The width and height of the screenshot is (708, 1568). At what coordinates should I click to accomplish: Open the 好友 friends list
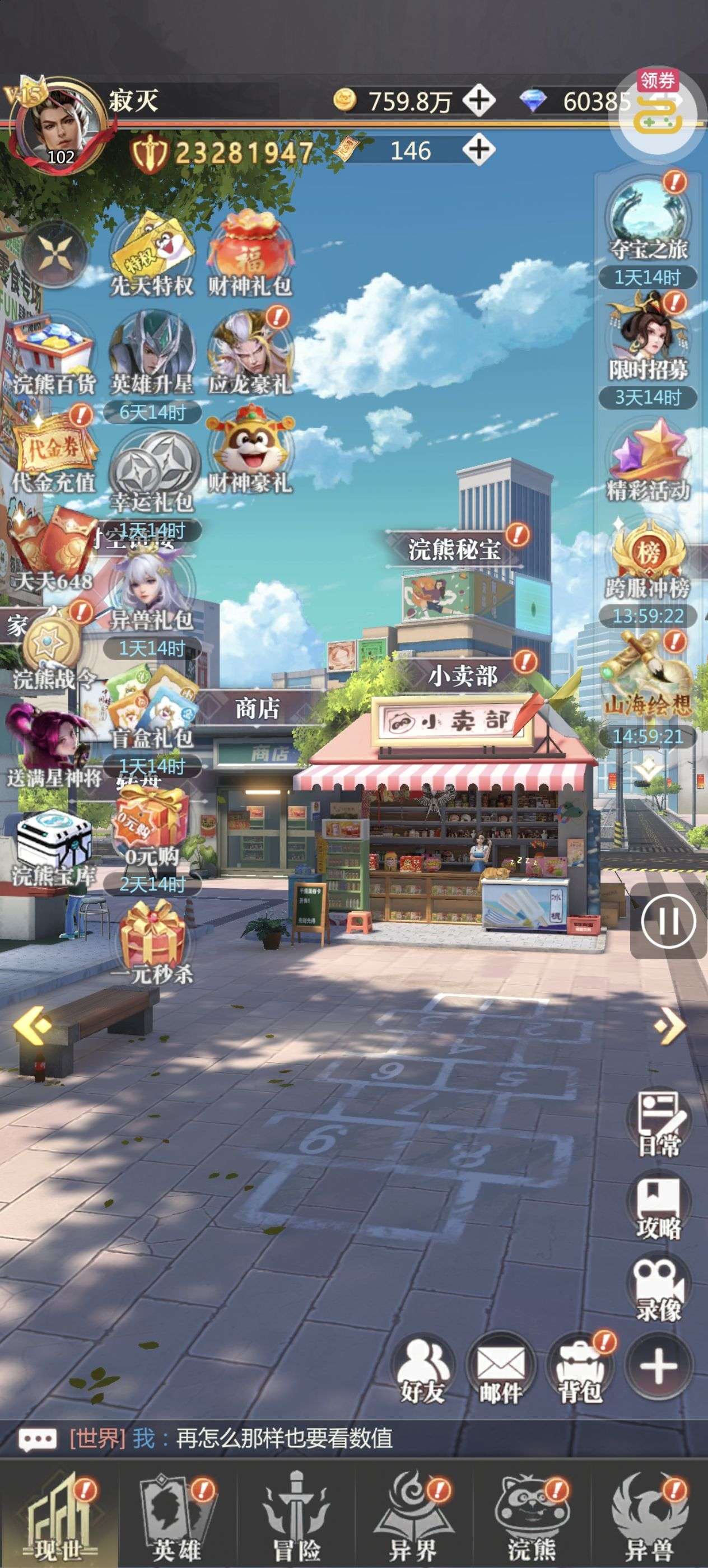point(422,1372)
